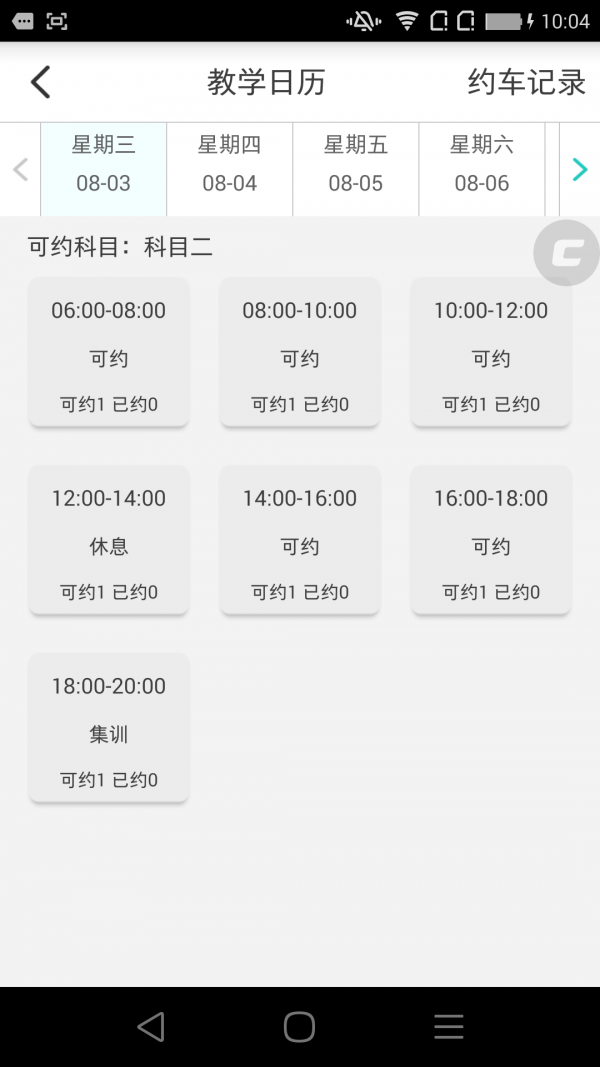Switch to the 星期四 08-04 date tab
600x1067 pixels.
click(230, 165)
